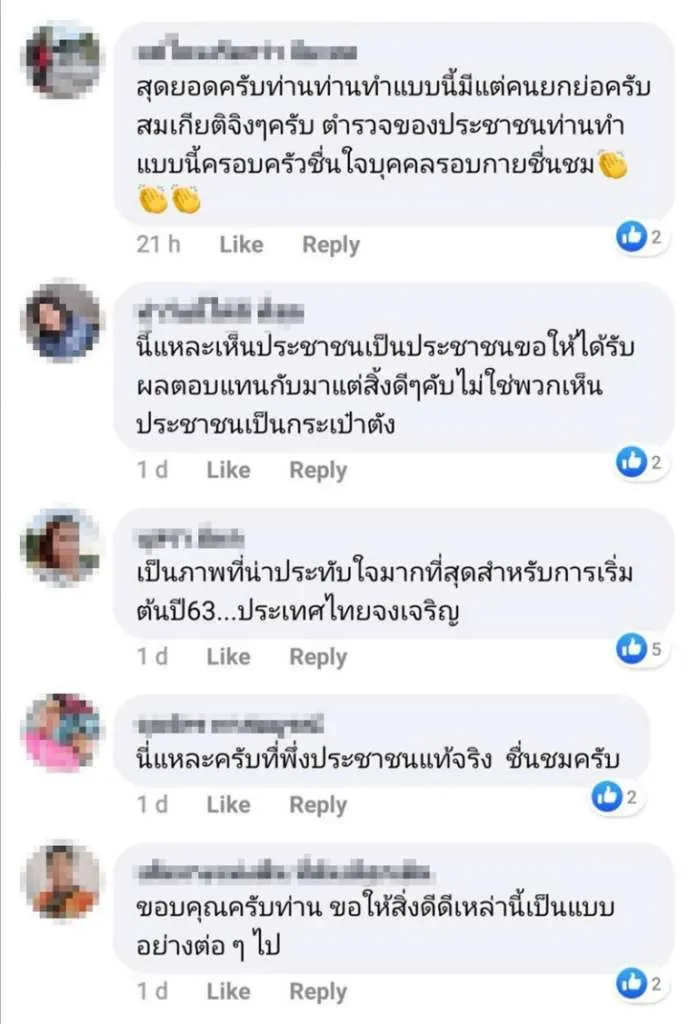The height and width of the screenshot is (1024, 698).
Task: View reactions on the ขอบคุณครับท่าน comment
Action: point(641,984)
